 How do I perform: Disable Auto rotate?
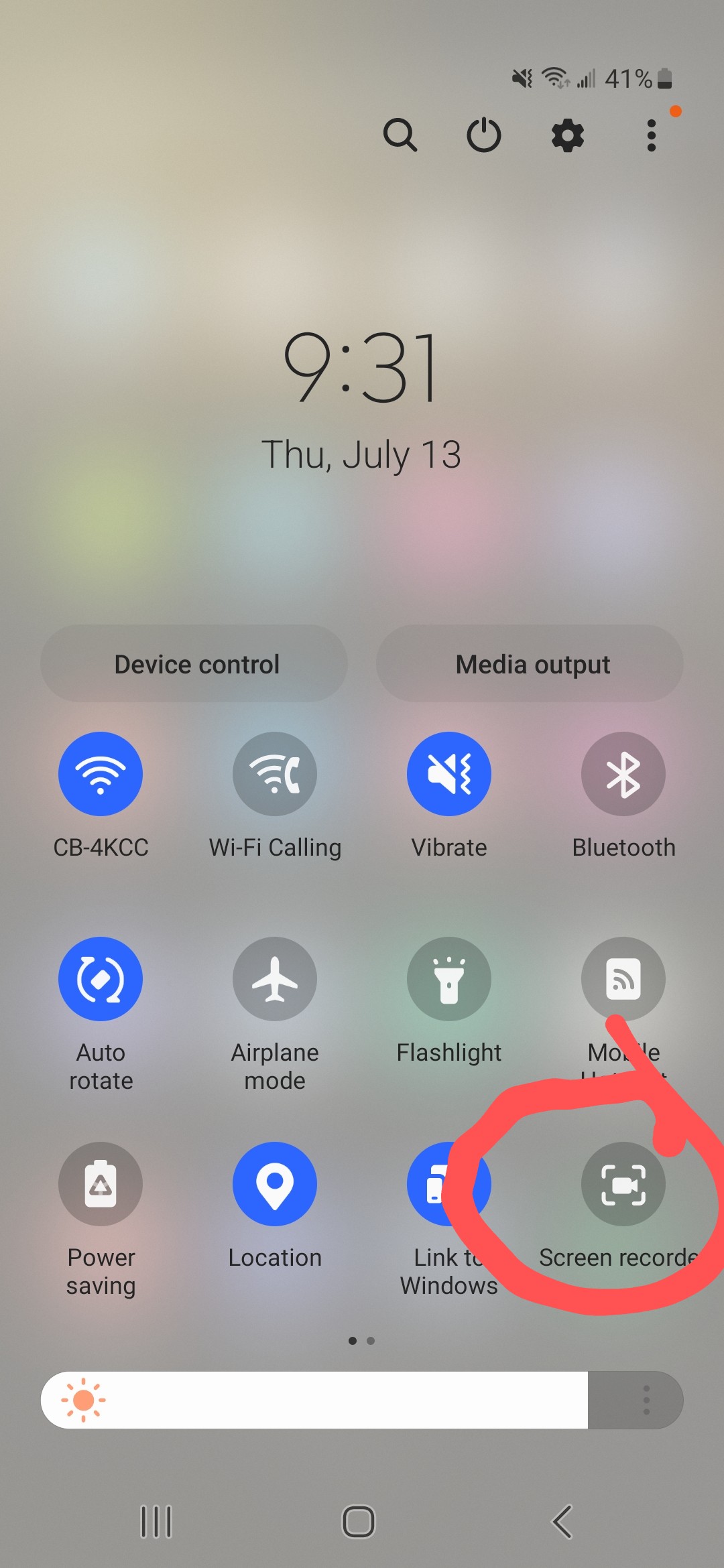point(101,978)
